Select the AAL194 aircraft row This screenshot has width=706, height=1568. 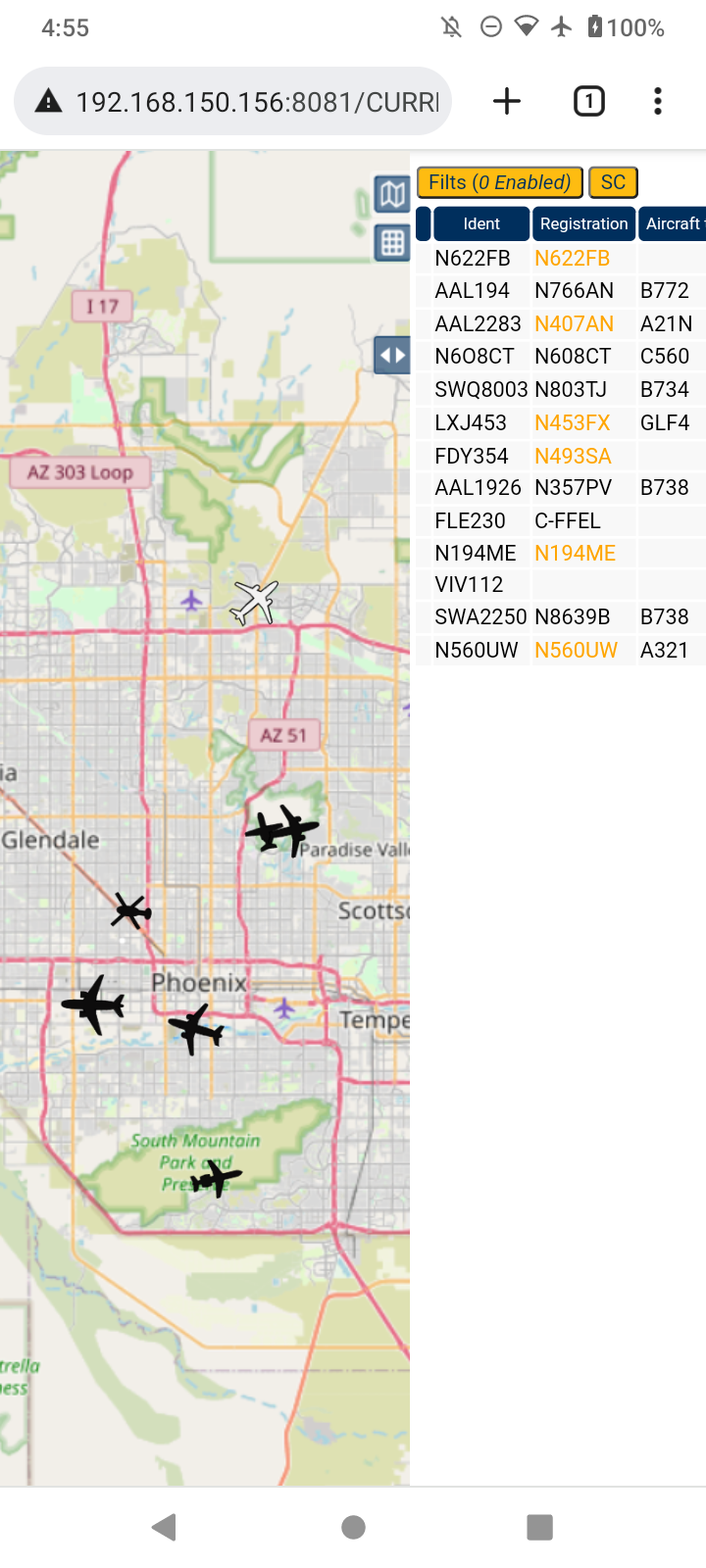click(561, 291)
